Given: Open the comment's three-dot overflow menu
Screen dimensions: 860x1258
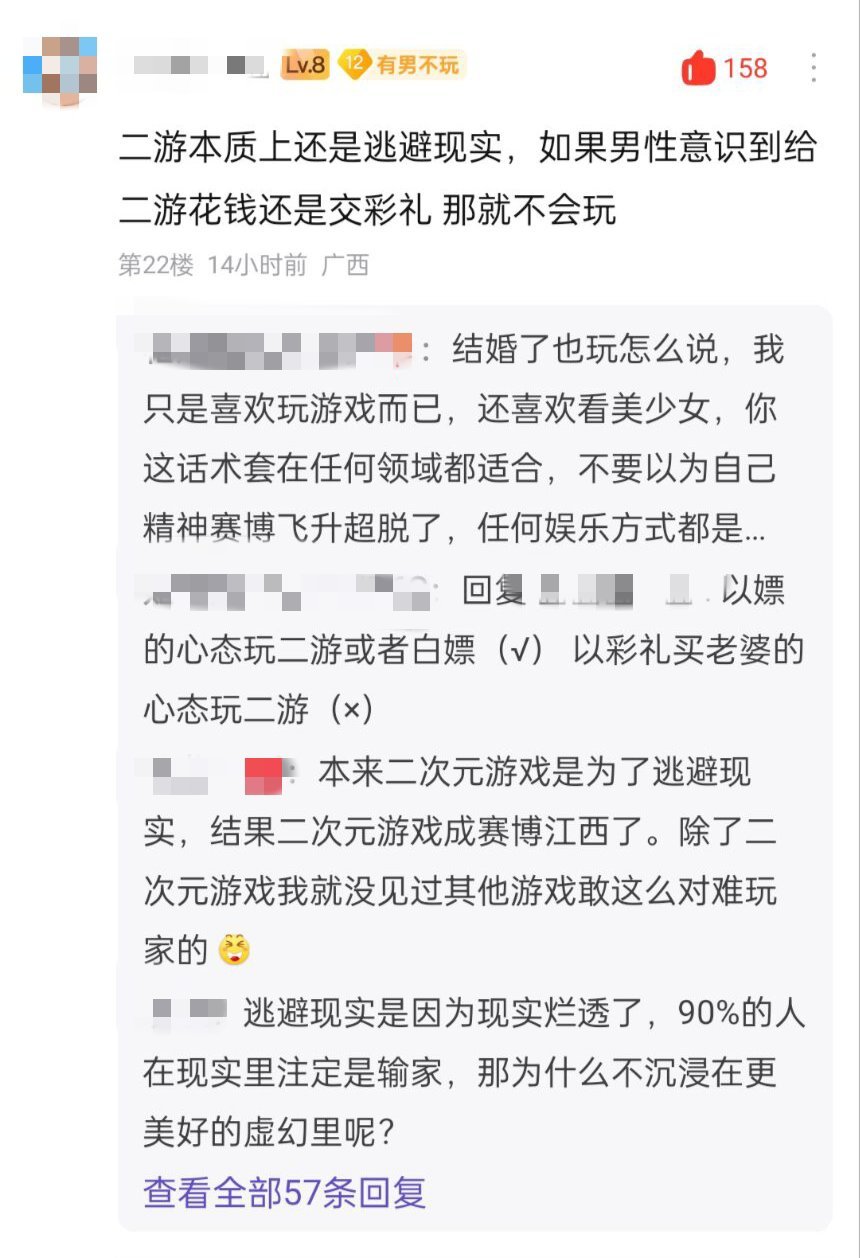Looking at the screenshot, I should (813, 67).
